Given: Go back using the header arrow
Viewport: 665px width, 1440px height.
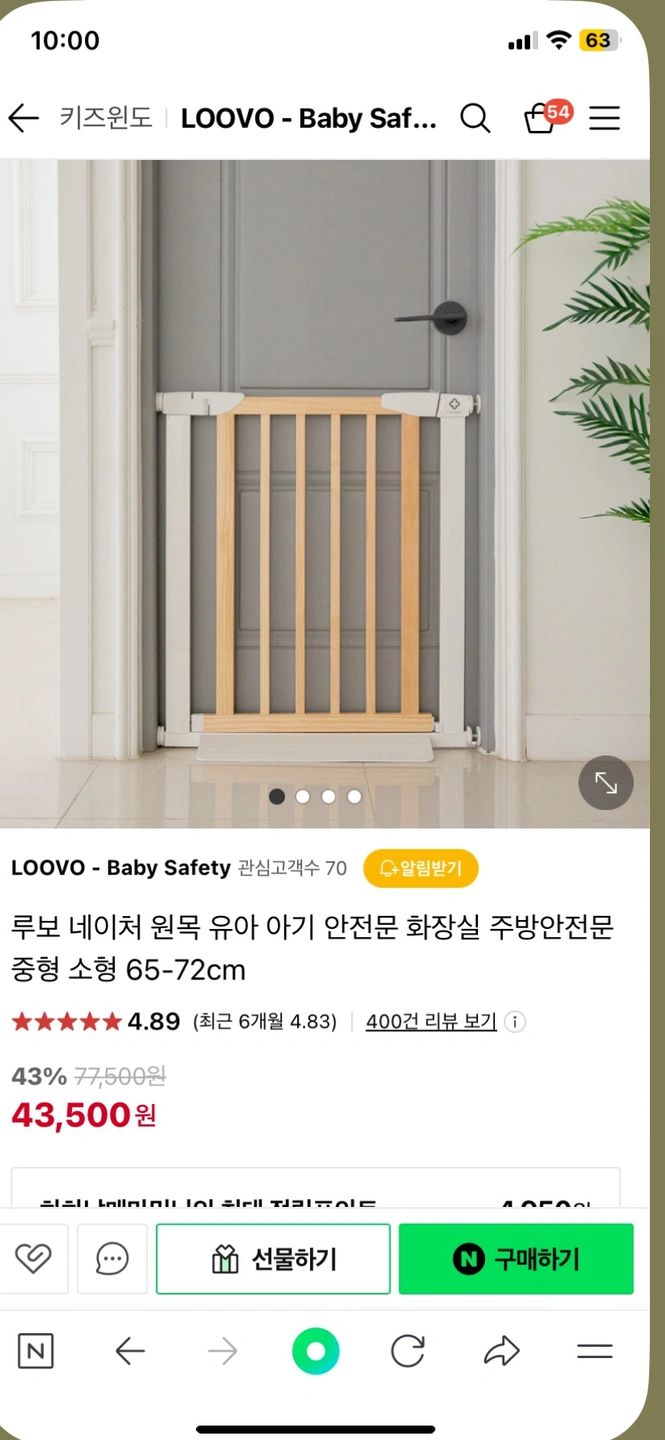Looking at the screenshot, I should click(x=23, y=118).
